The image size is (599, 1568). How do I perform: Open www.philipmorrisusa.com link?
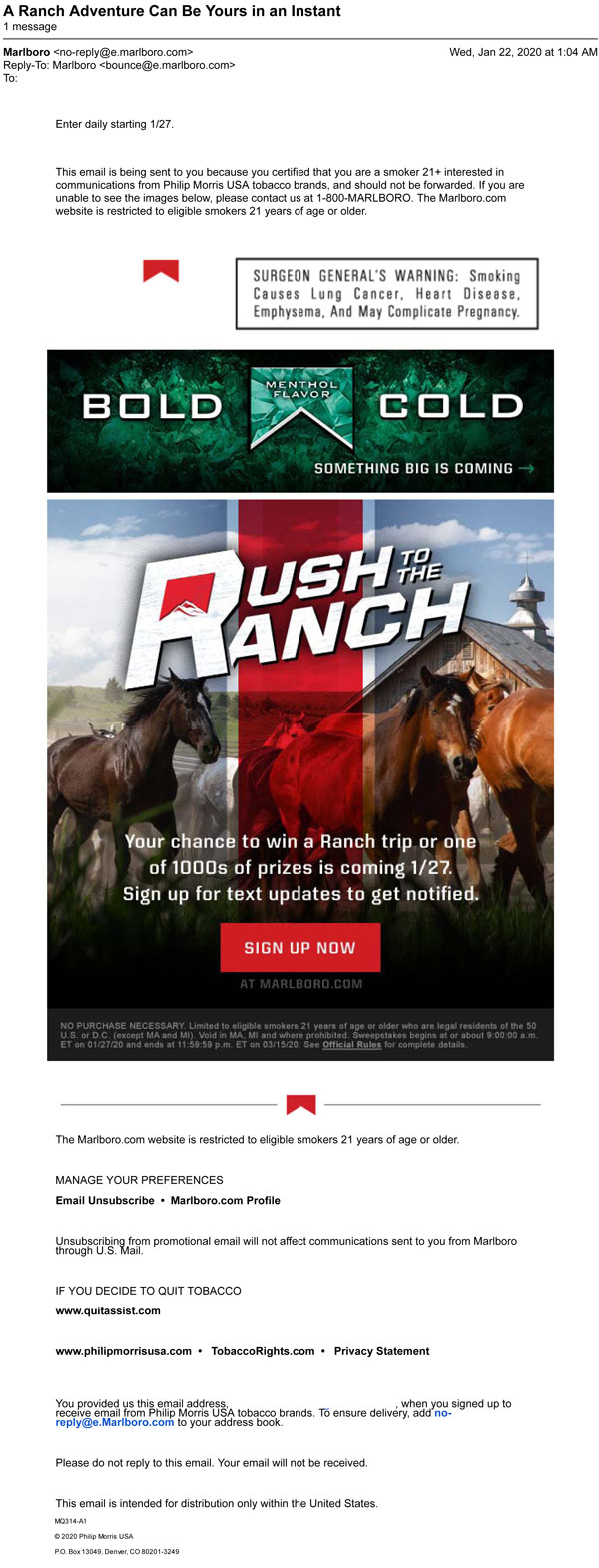123,1351
